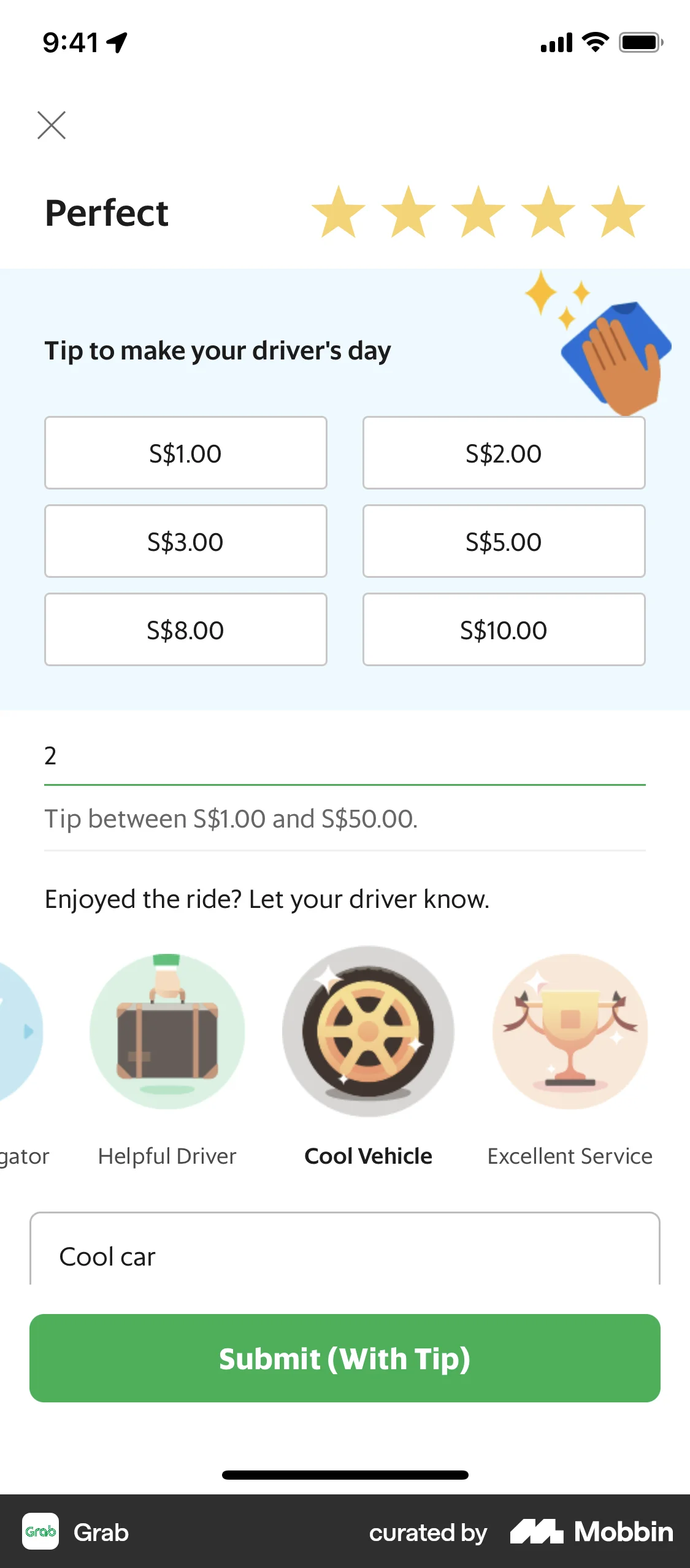Select the Cool Vehicle wheel badge

click(x=368, y=1037)
